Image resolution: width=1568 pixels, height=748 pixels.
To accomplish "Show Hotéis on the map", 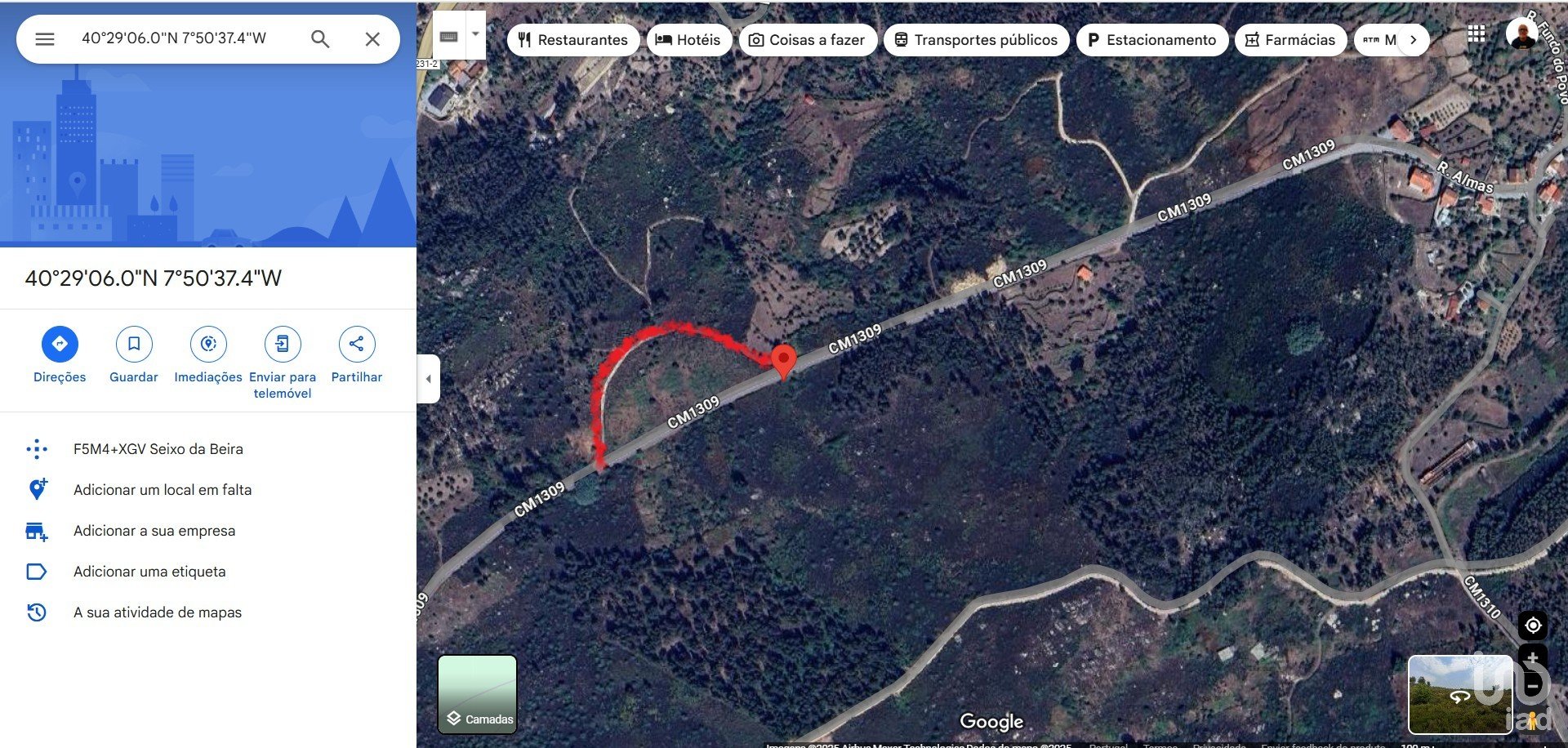I will pos(688,40).
